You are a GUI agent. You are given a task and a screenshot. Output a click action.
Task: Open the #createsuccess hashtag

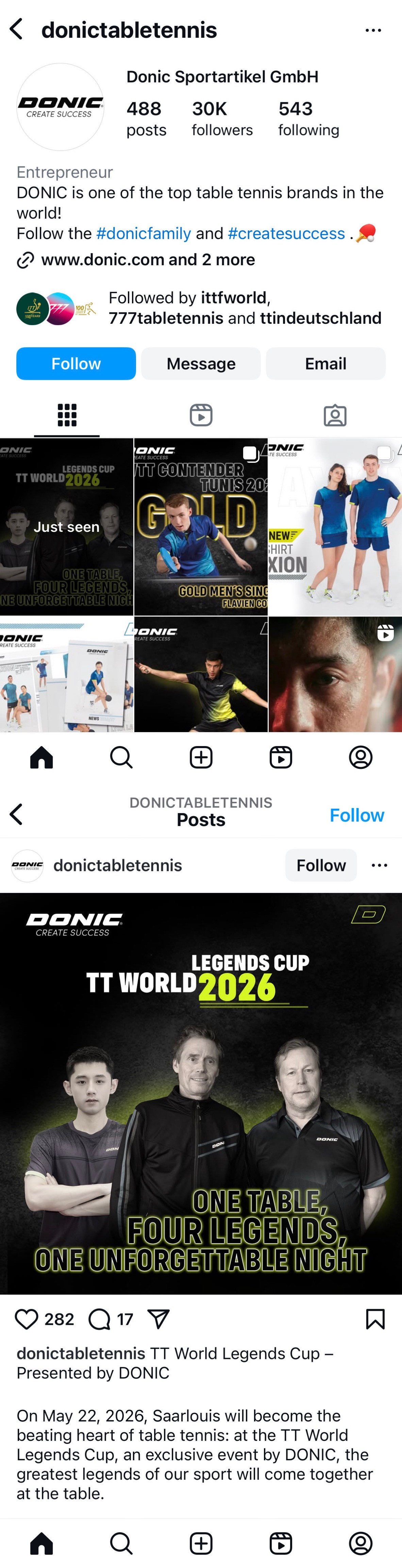pos(286,233)
